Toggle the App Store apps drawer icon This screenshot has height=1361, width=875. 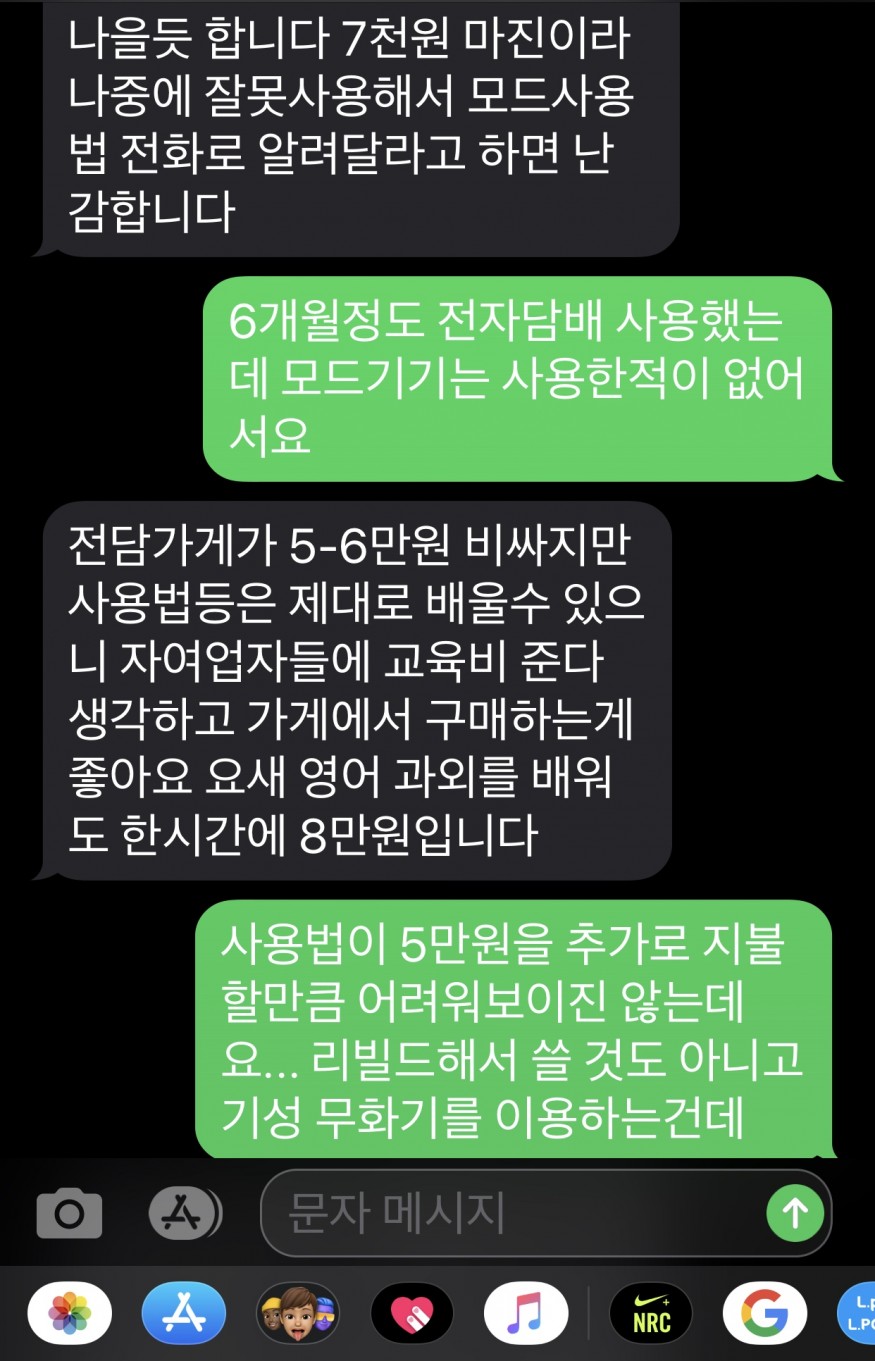[x=185, y=1214]
